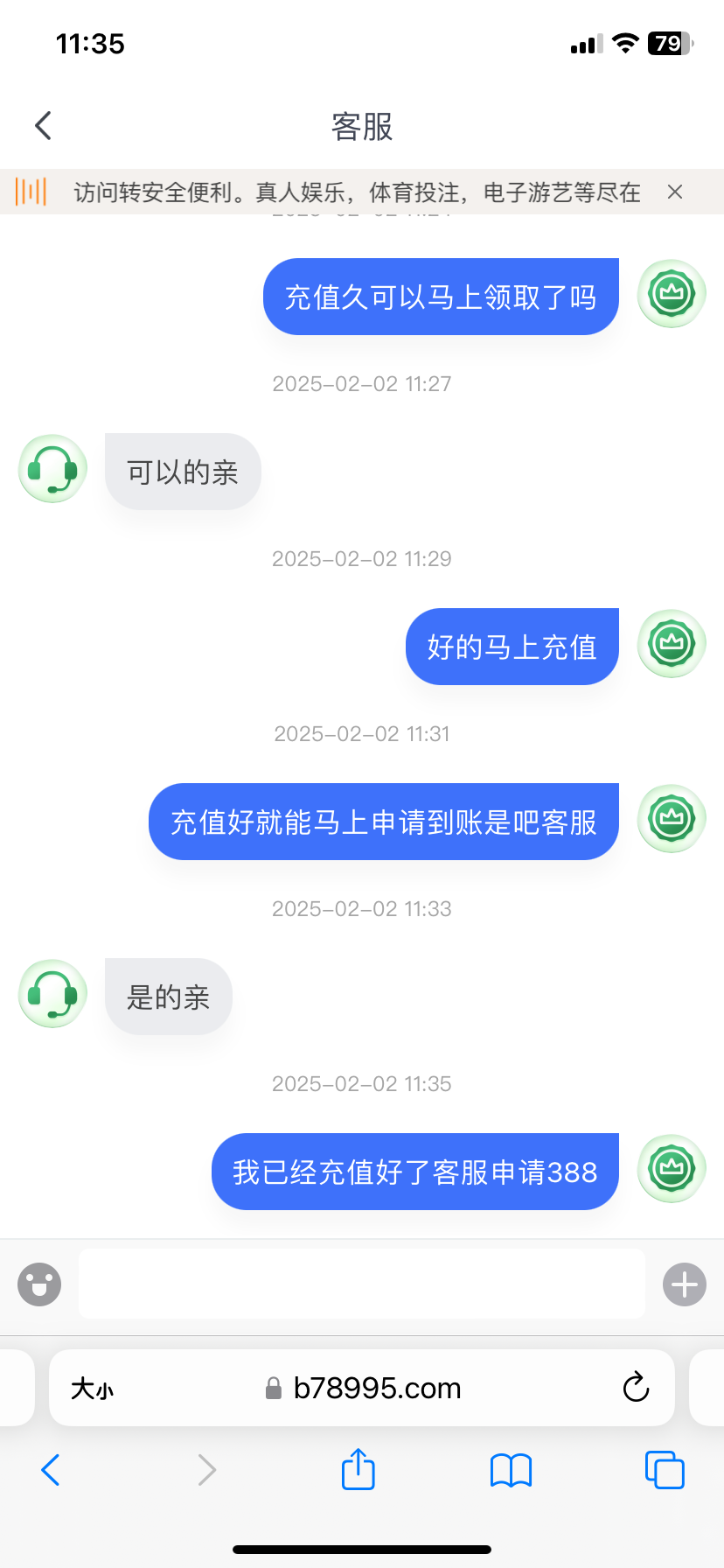Navigate back in Safari
724x1568 pixels.
[51, 1470]
